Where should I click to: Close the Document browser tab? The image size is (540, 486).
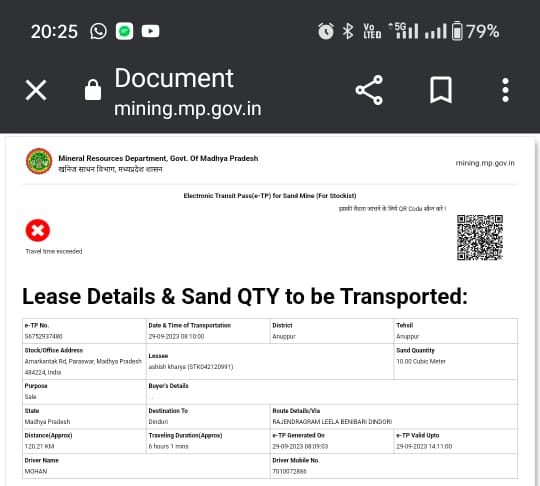pyautogui.click(x=36, y=90)
